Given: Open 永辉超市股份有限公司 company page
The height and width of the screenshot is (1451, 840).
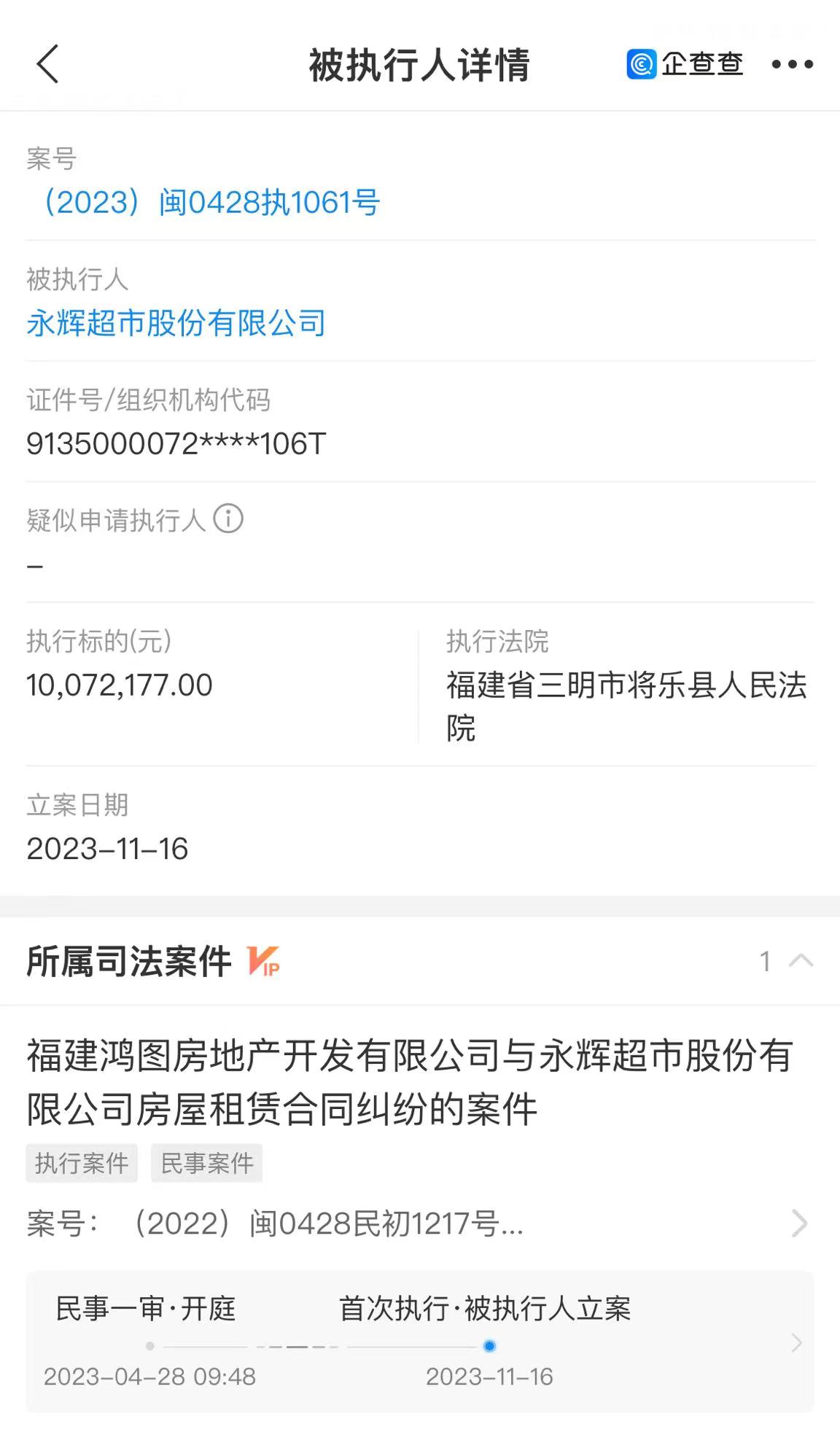Looking at the screenshot, I should pos(176,323).
